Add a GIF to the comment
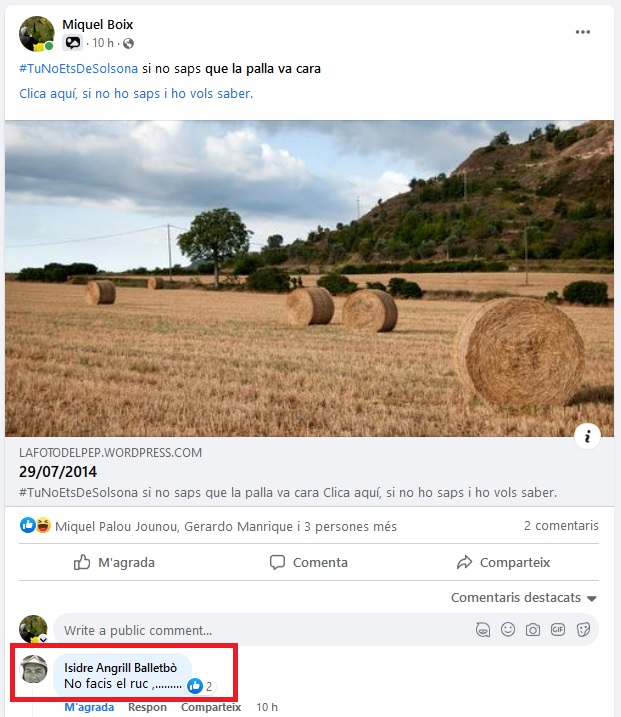The image size is (621, 717). coord(558,630)
